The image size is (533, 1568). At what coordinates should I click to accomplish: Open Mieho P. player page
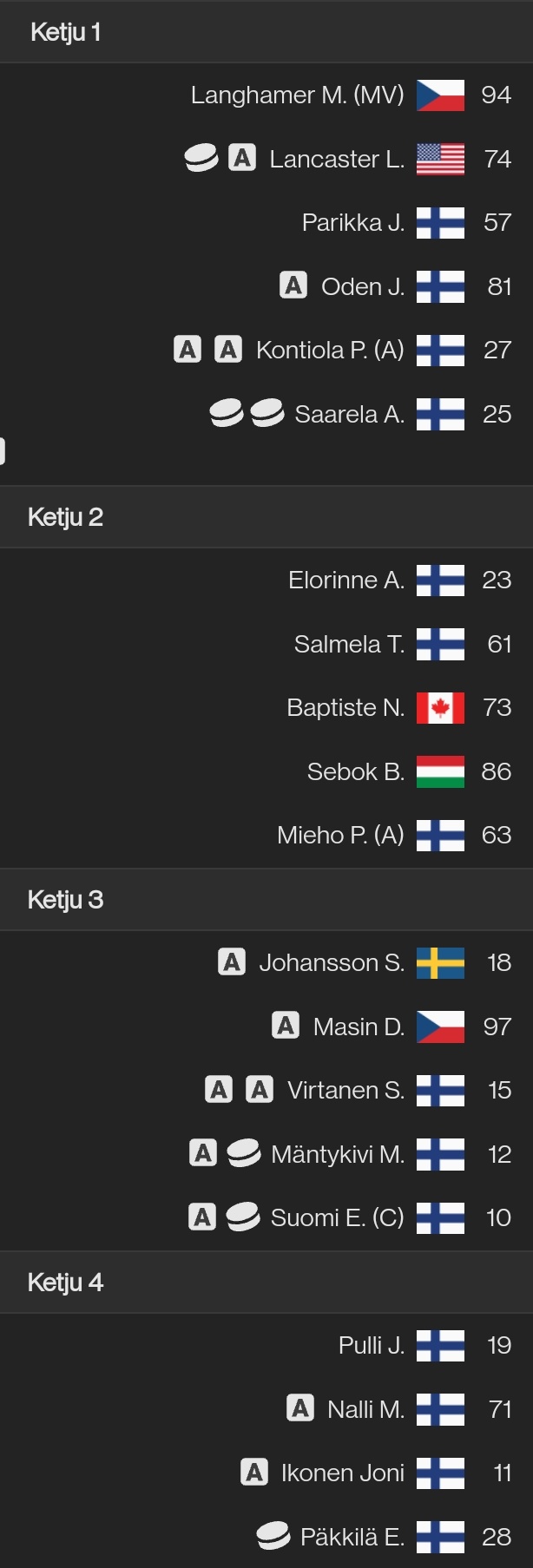(340, 836)
